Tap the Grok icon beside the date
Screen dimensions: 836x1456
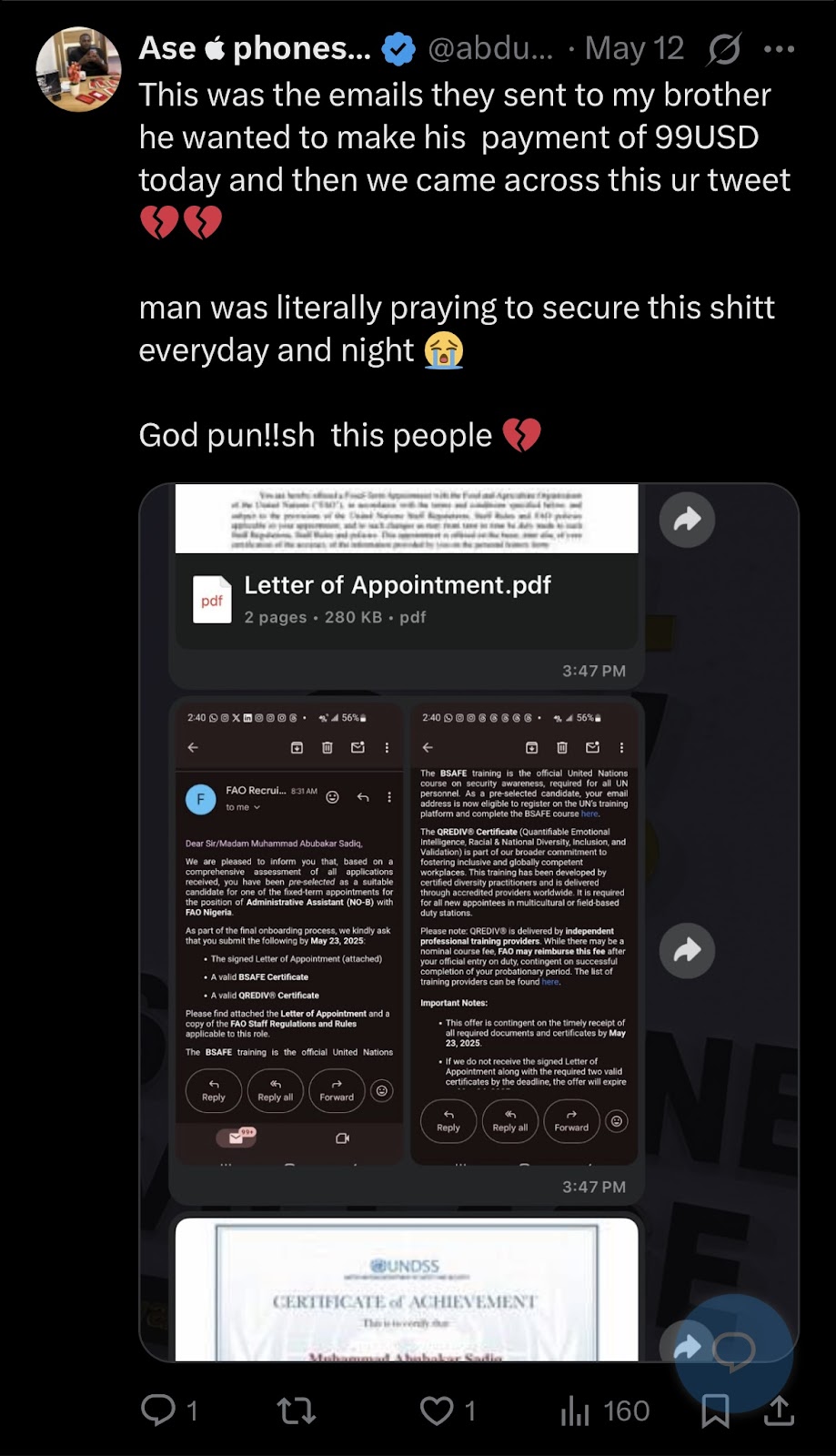tap(723, 49)
